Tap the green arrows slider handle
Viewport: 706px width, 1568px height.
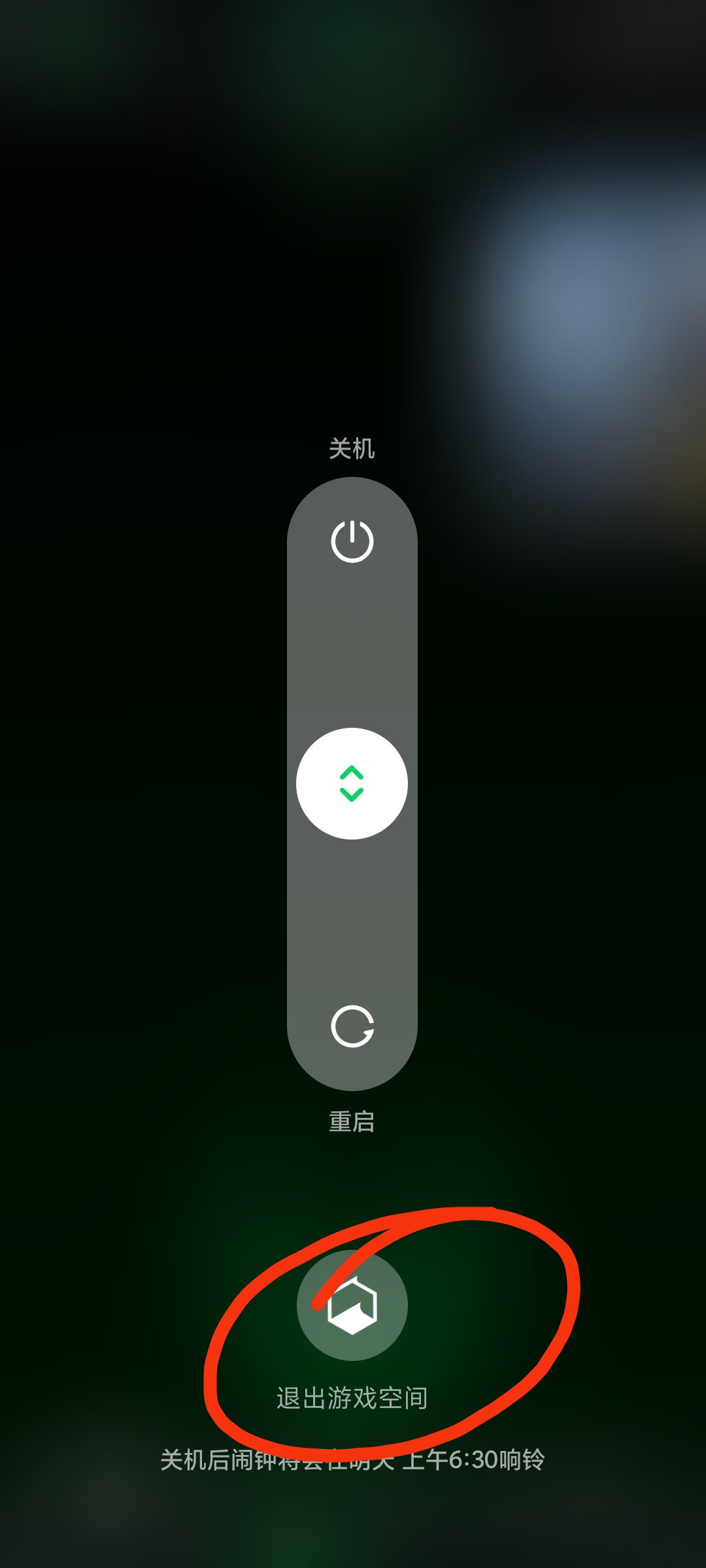coord(352,783)
